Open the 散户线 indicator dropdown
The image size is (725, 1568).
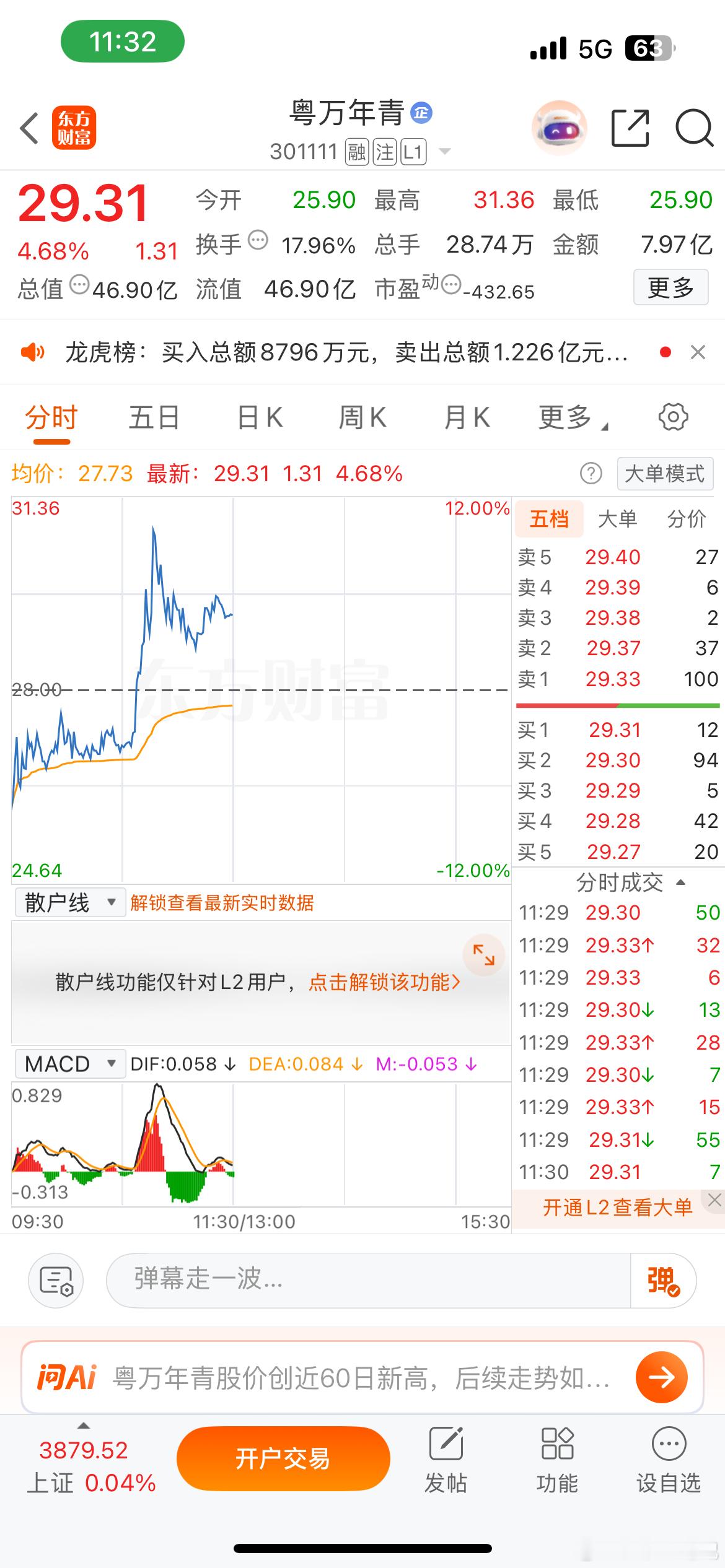pos(69,902)
